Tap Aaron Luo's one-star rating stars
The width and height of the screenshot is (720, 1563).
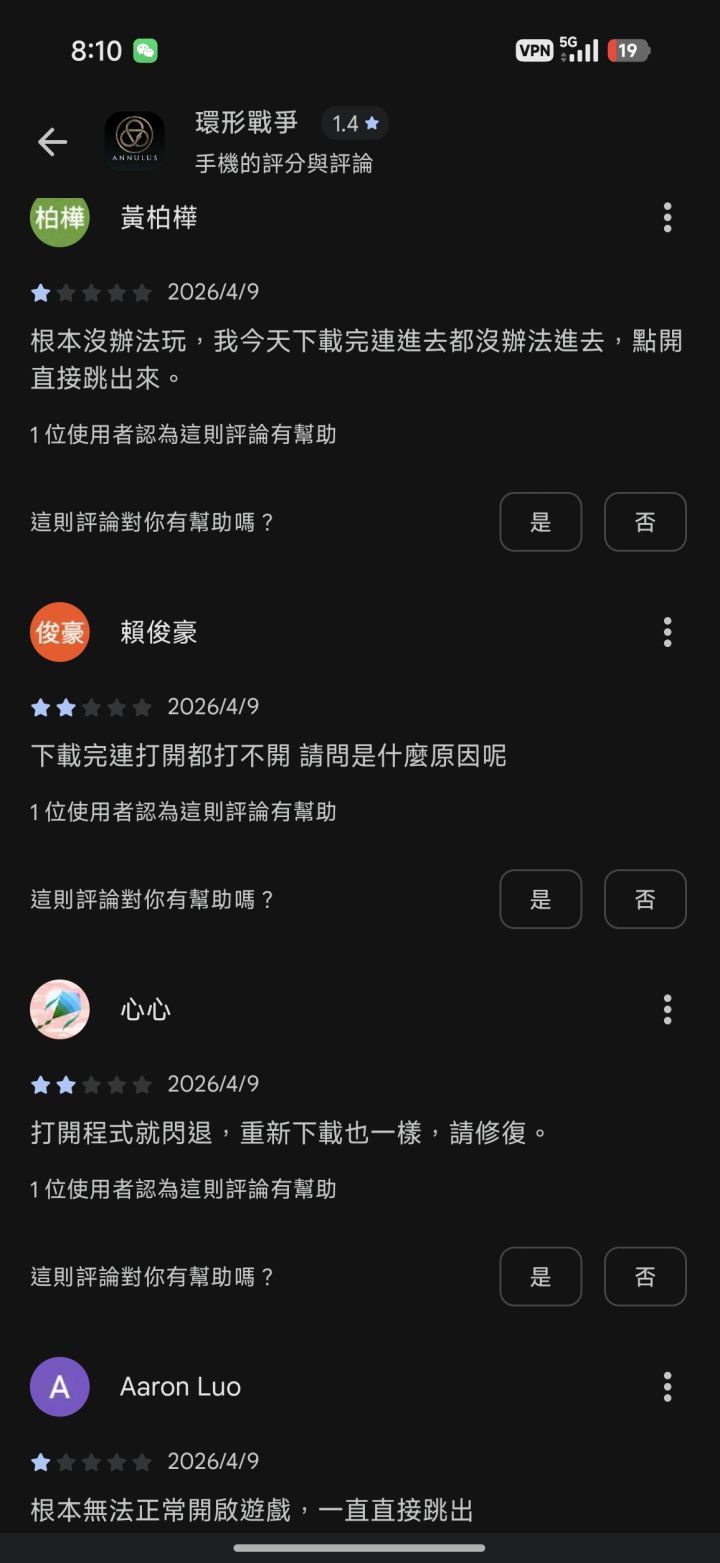(90, 1461)
